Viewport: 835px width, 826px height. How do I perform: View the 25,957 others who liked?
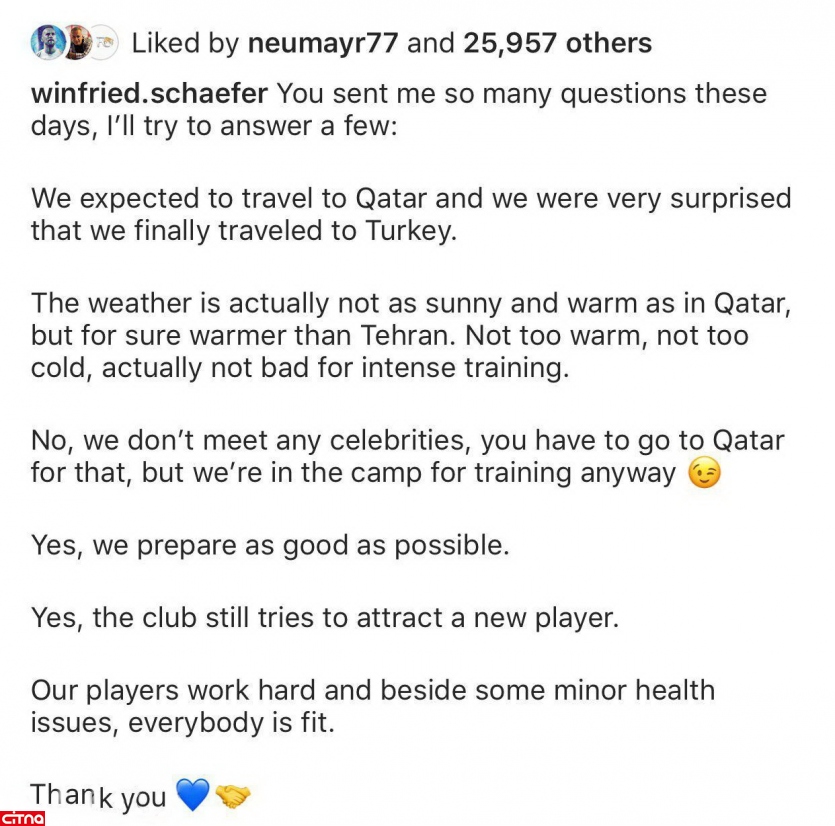[x=557, y=44]
